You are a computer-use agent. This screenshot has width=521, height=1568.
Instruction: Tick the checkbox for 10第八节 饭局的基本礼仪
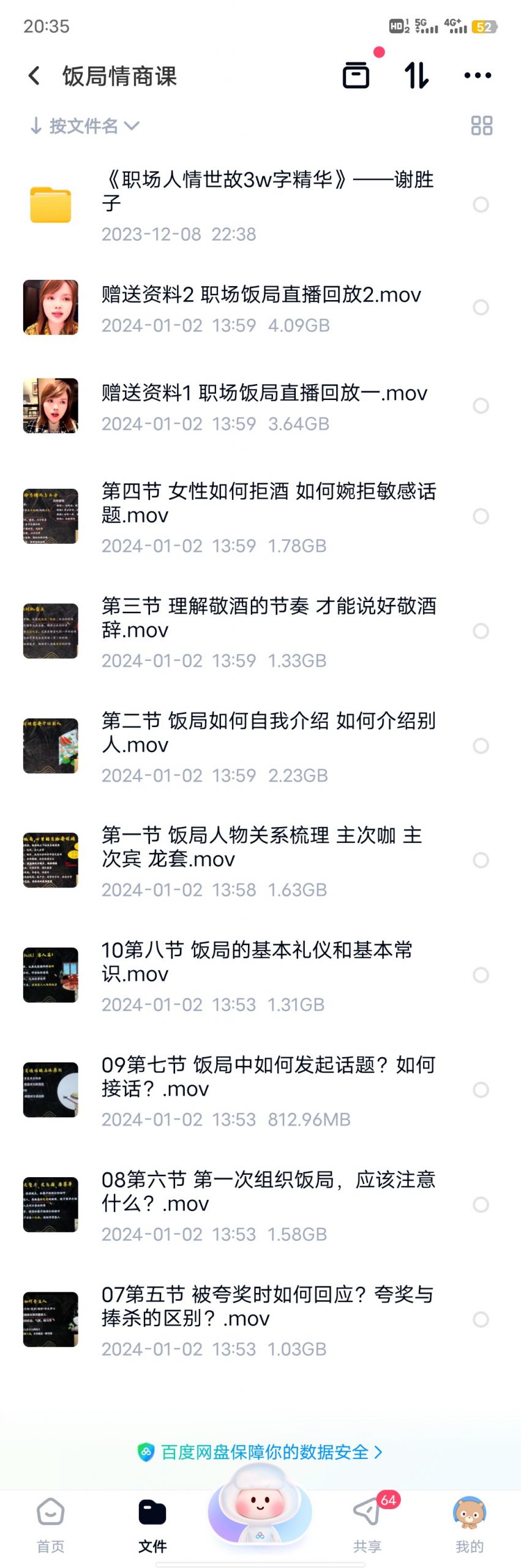481,975
